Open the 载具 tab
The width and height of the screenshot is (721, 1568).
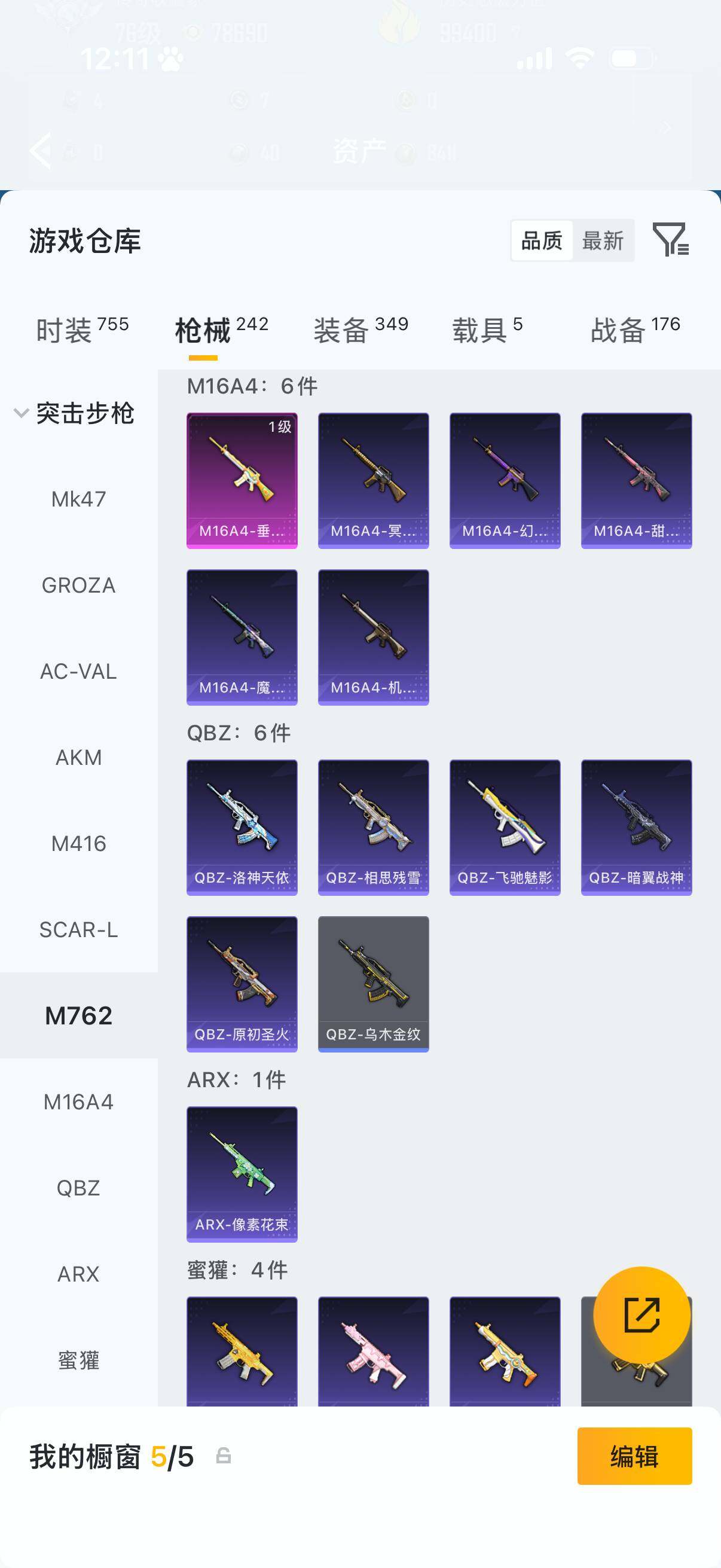point(487,331)
